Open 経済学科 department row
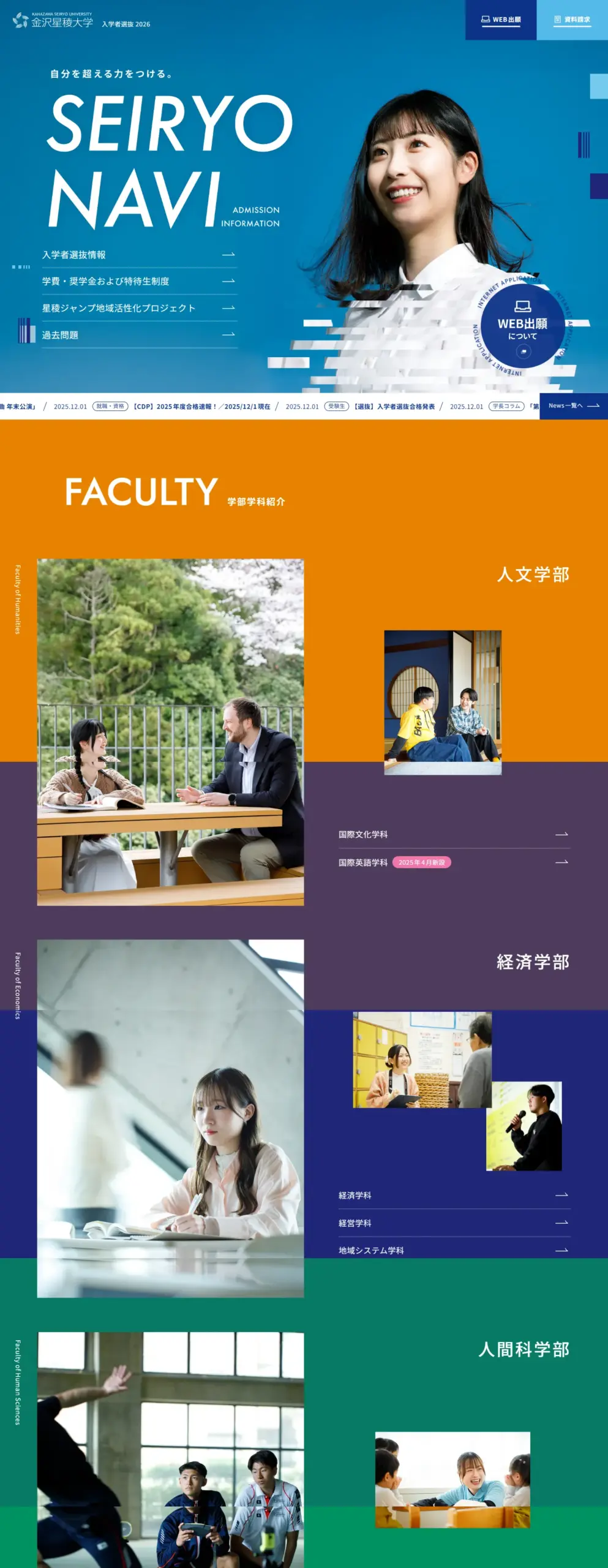The height and width of the screenshot is (1568, 608). pos(454,1195)
